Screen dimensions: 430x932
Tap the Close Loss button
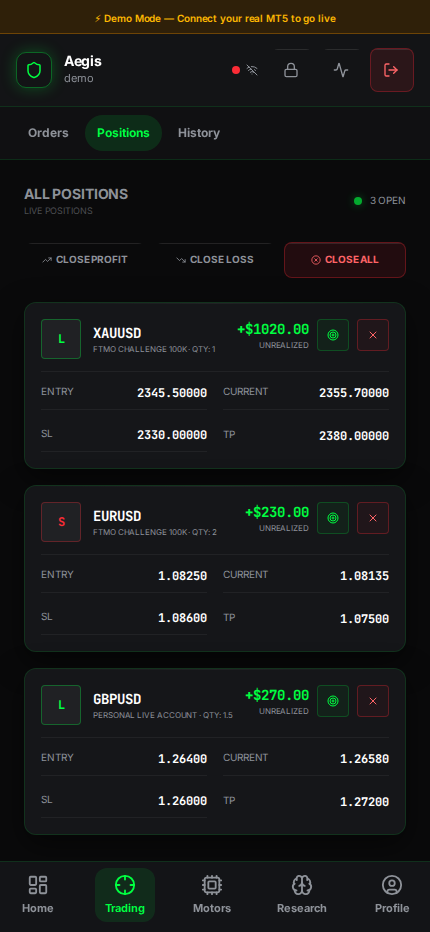click(x=215, y=260)
